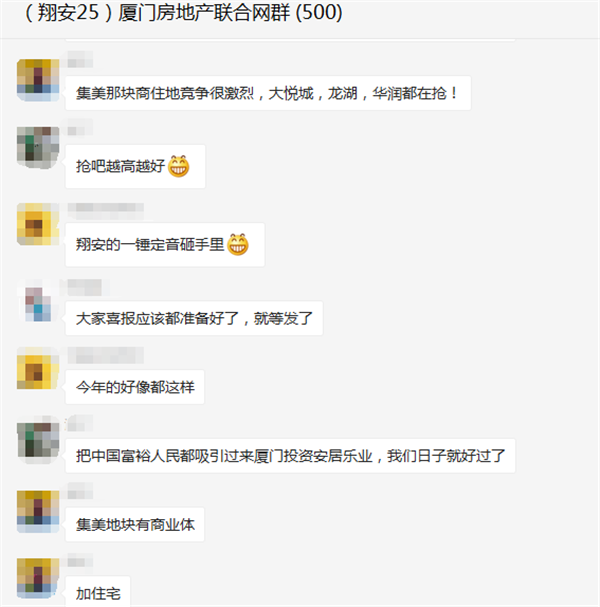The image size is (600, 607).
Task: Open profile of sender of 翔安的一锤定音砸手里
Action: point(37,224)
